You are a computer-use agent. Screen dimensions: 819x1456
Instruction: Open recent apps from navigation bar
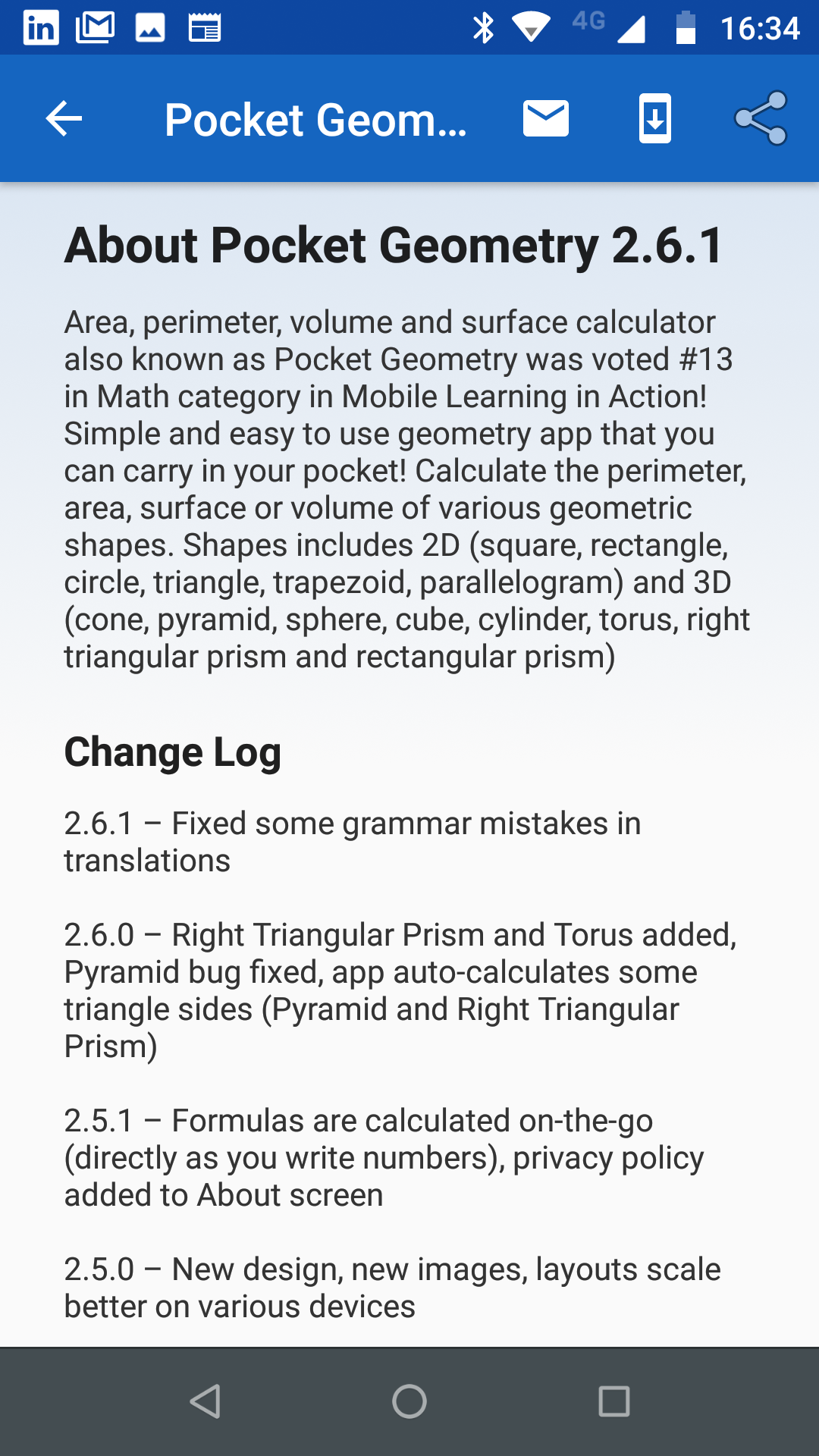click(613, 1401)
